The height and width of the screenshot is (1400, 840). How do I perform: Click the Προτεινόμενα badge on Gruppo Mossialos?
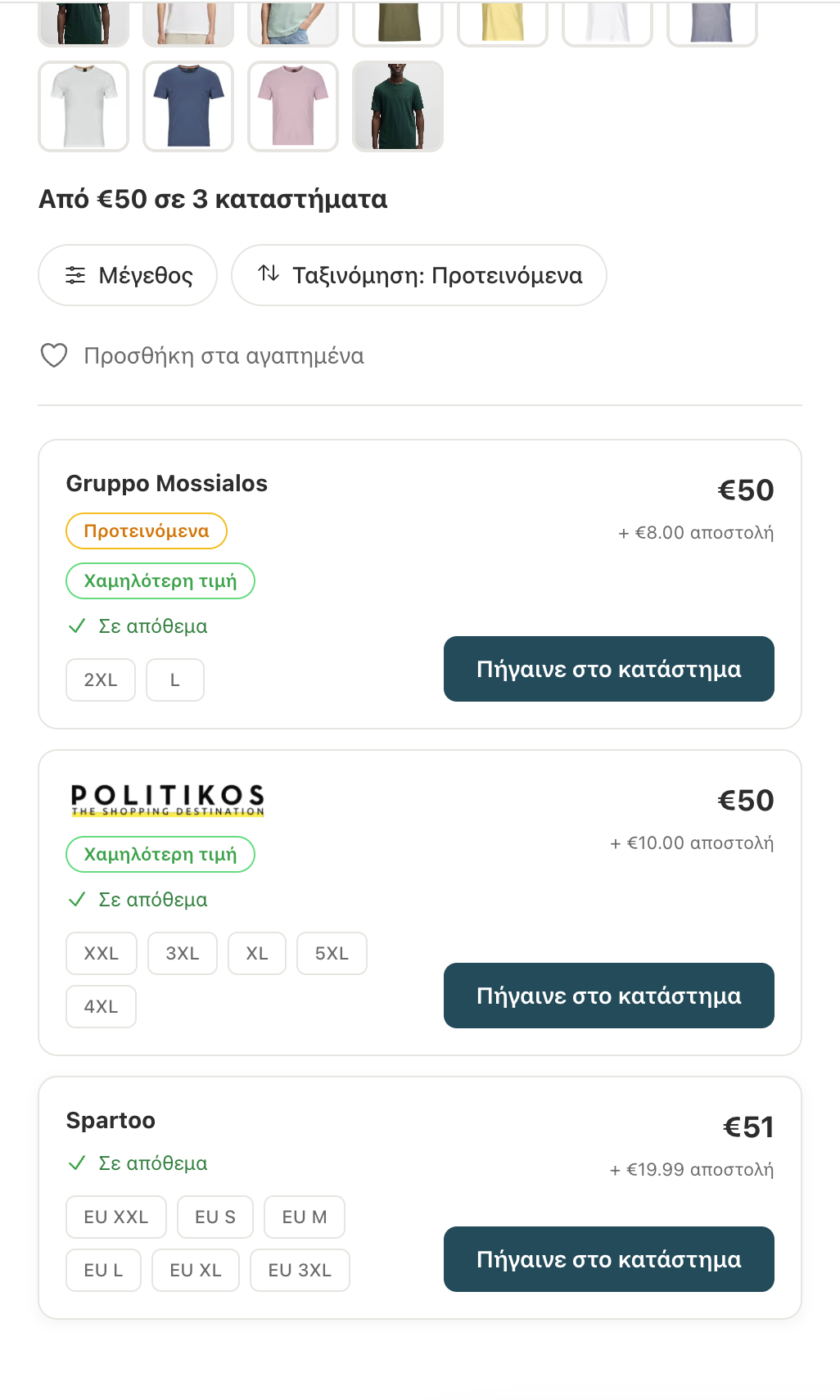146,531
